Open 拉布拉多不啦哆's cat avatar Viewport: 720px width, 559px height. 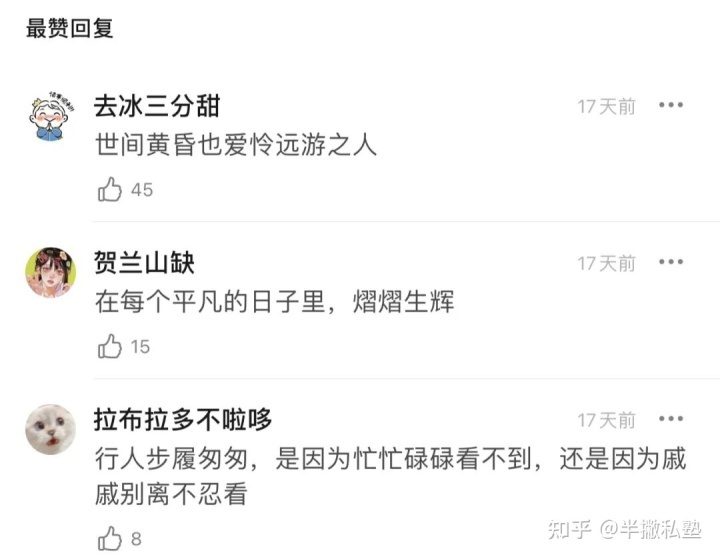point(50,429)
